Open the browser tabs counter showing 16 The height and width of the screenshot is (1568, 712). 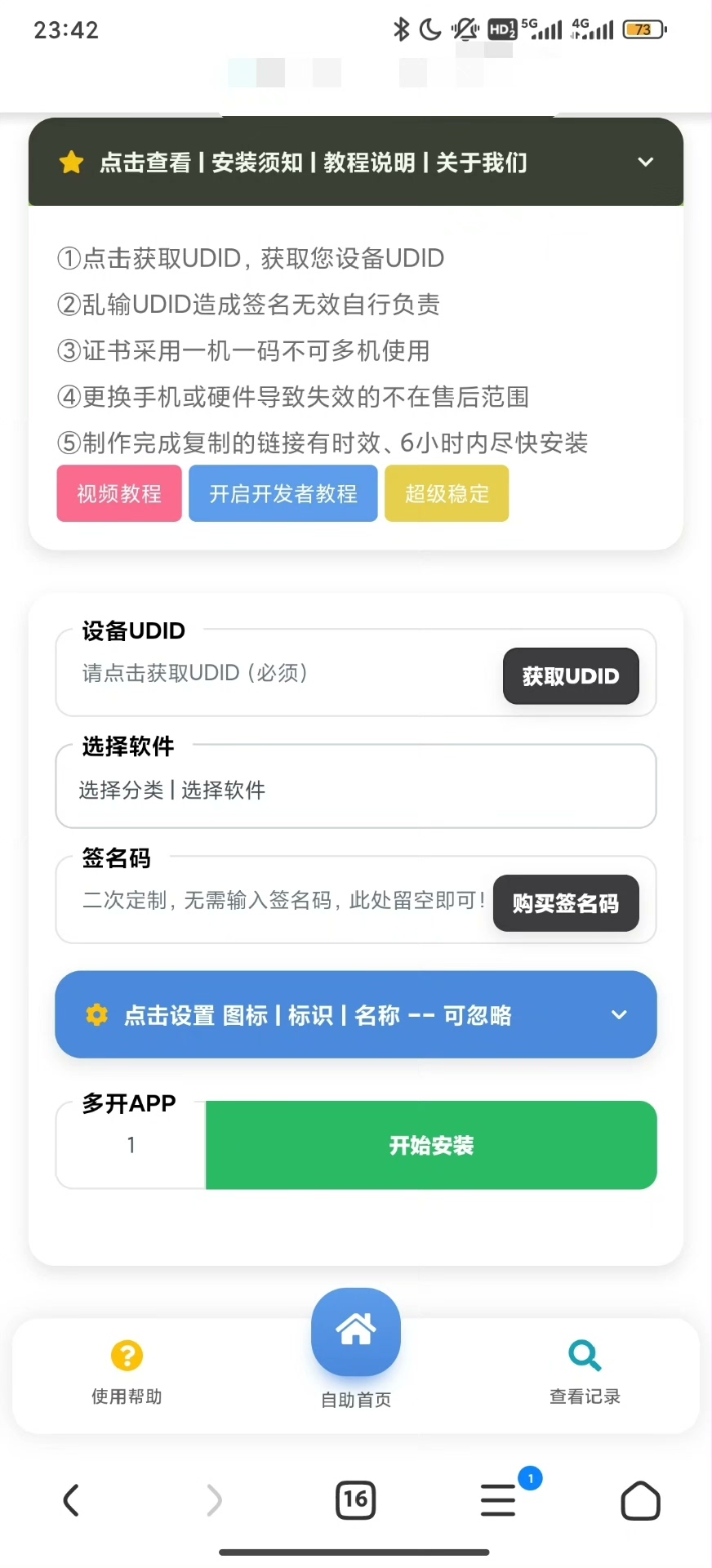355,1500
